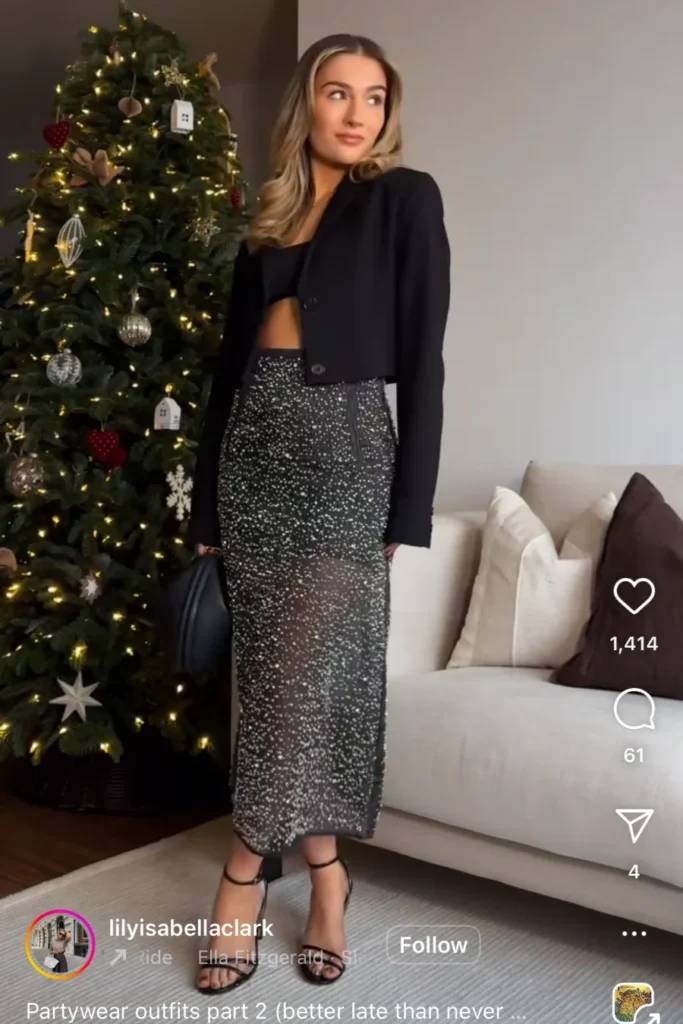
Task: Open the lilyisabellaclark profile picture
Action: point(60,944)
